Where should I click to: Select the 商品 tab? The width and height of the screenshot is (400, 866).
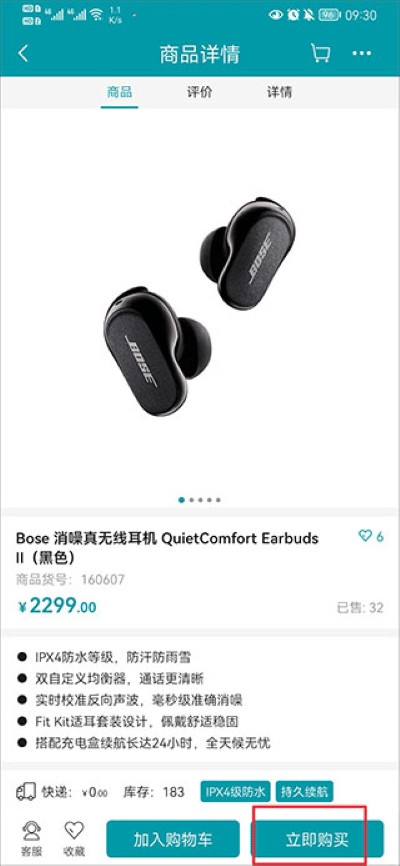click(x=119, y=92)
